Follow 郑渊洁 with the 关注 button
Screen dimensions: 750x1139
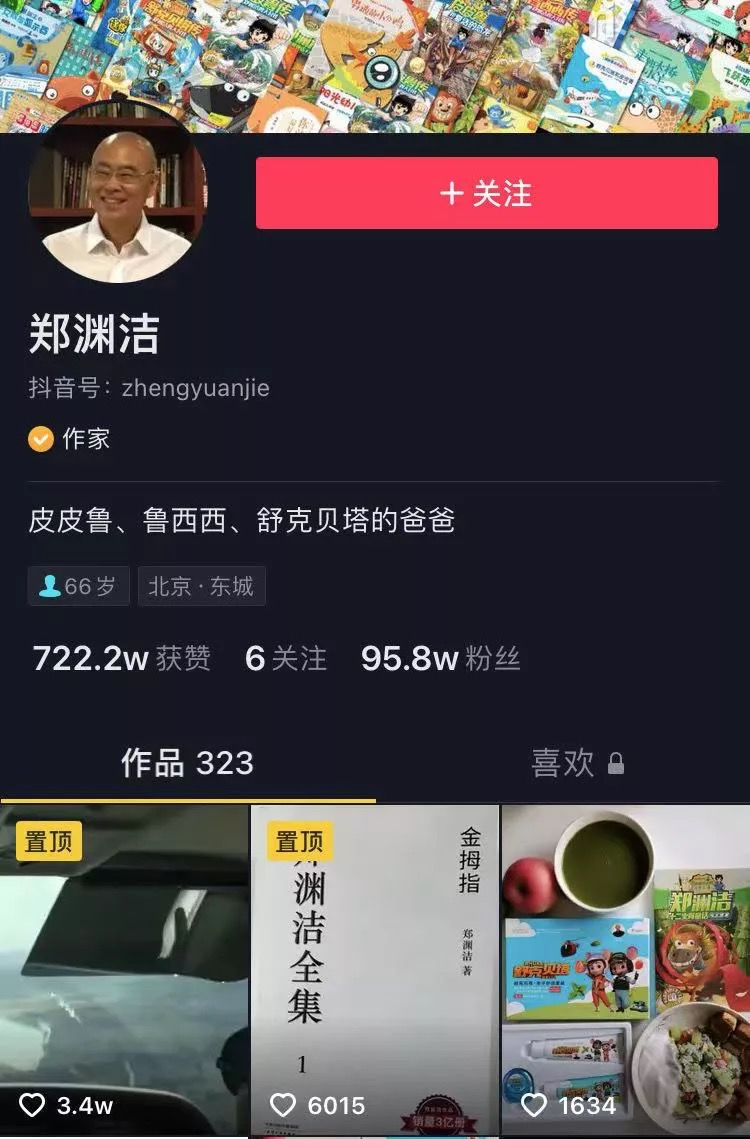486,193
